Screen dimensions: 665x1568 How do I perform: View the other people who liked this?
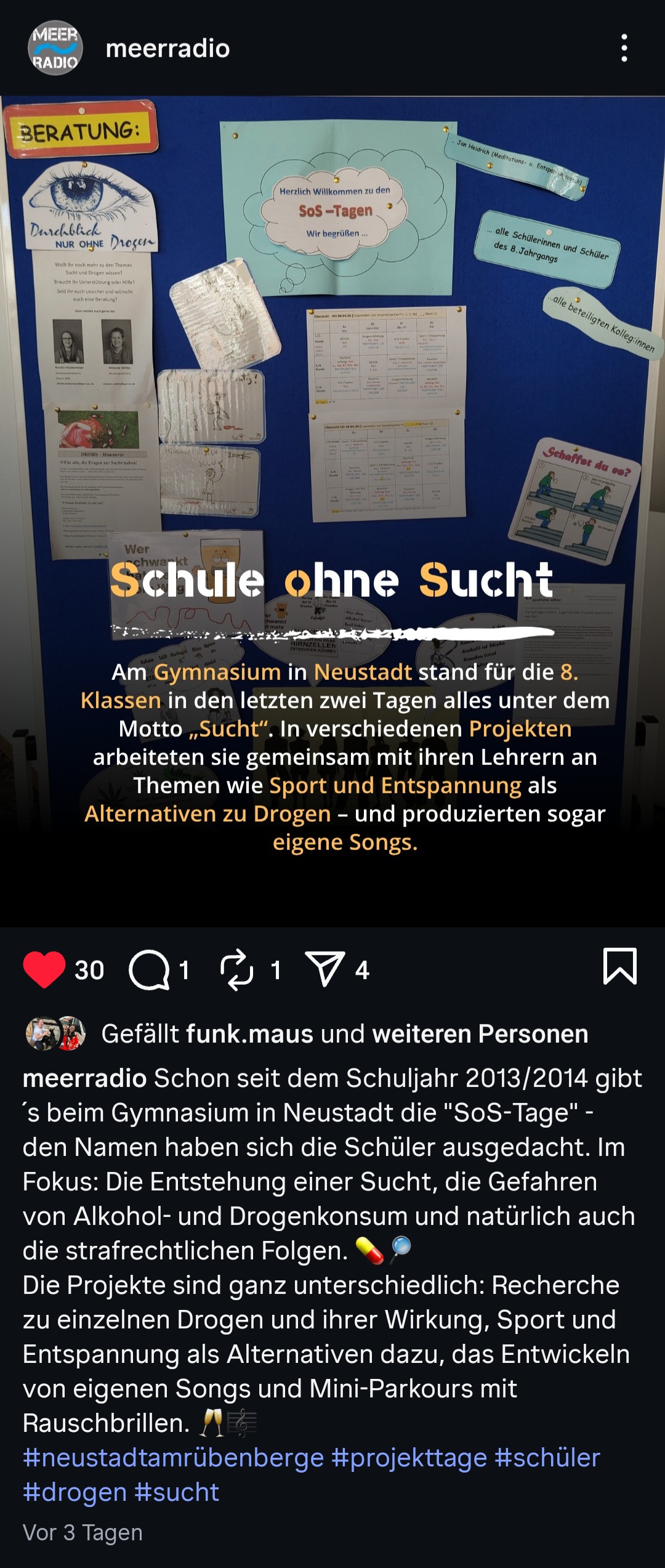pyautogui.click(x=480, y=1034)
